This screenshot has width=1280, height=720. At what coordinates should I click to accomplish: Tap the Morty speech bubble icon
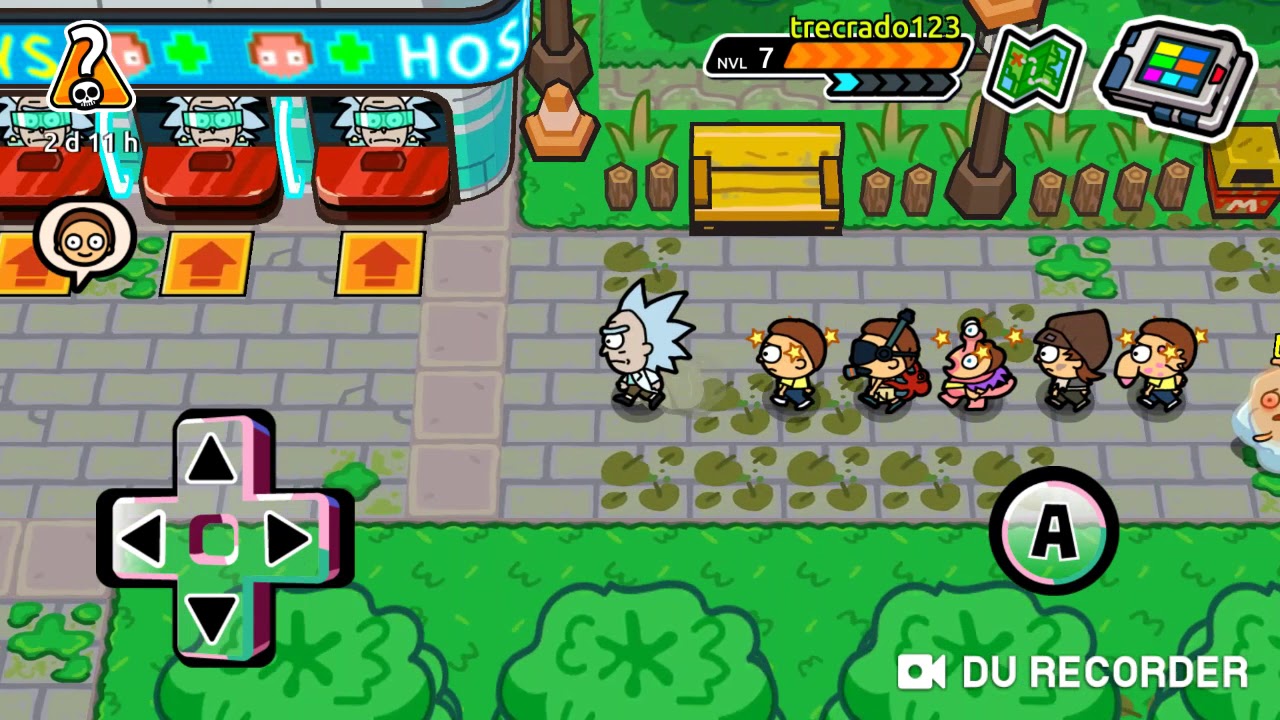pyautogui.click(x=83, y=244)
